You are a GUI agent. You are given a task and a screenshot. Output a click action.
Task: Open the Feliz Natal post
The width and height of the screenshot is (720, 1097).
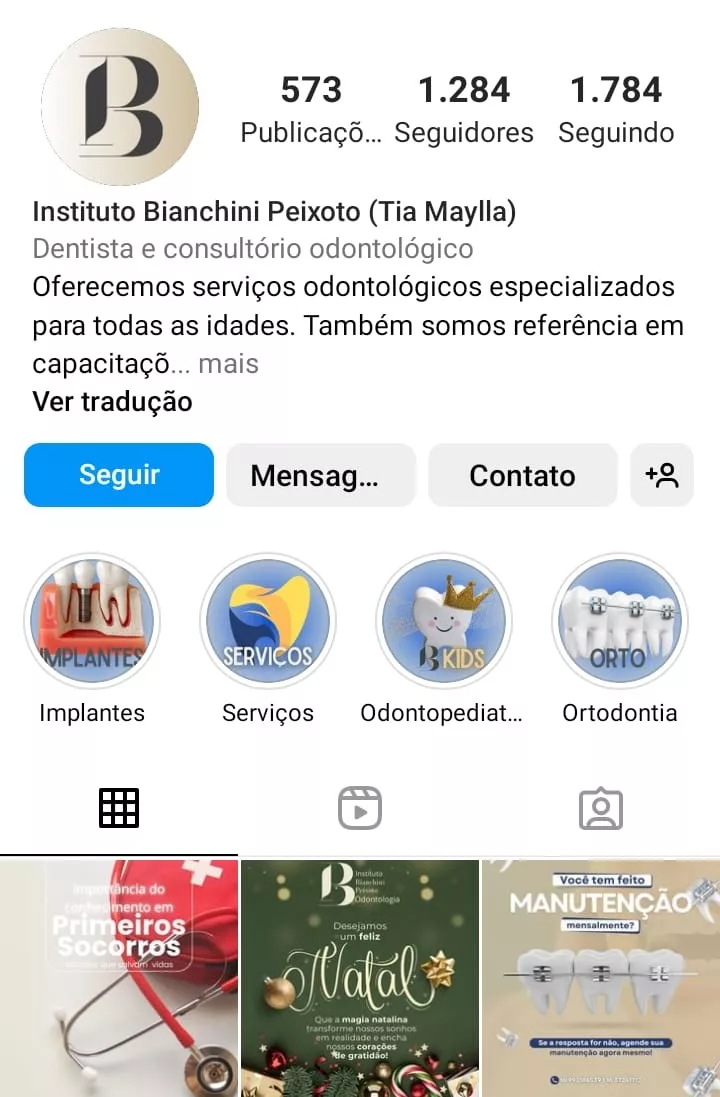click(360, 978)
